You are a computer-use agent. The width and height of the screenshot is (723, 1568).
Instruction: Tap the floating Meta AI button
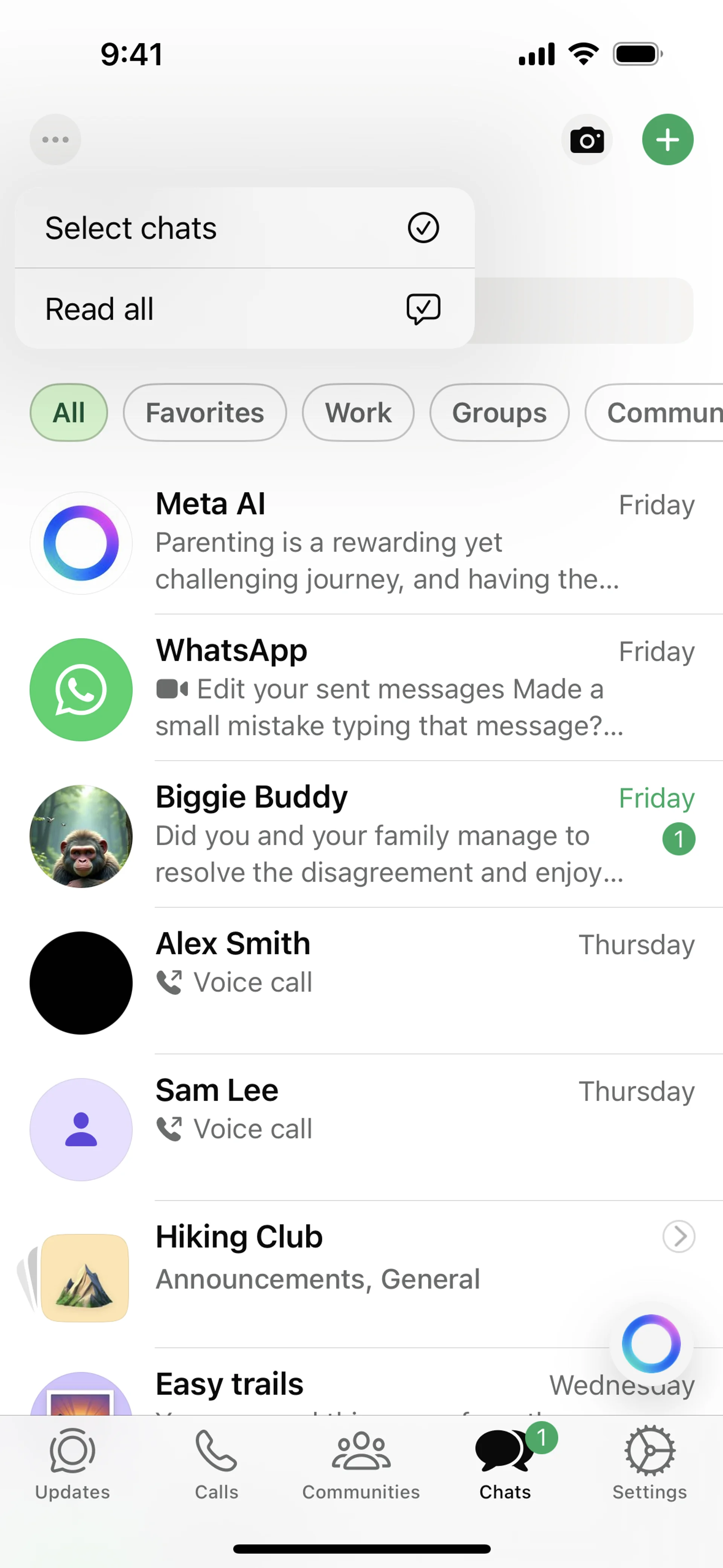[651, 1344]
